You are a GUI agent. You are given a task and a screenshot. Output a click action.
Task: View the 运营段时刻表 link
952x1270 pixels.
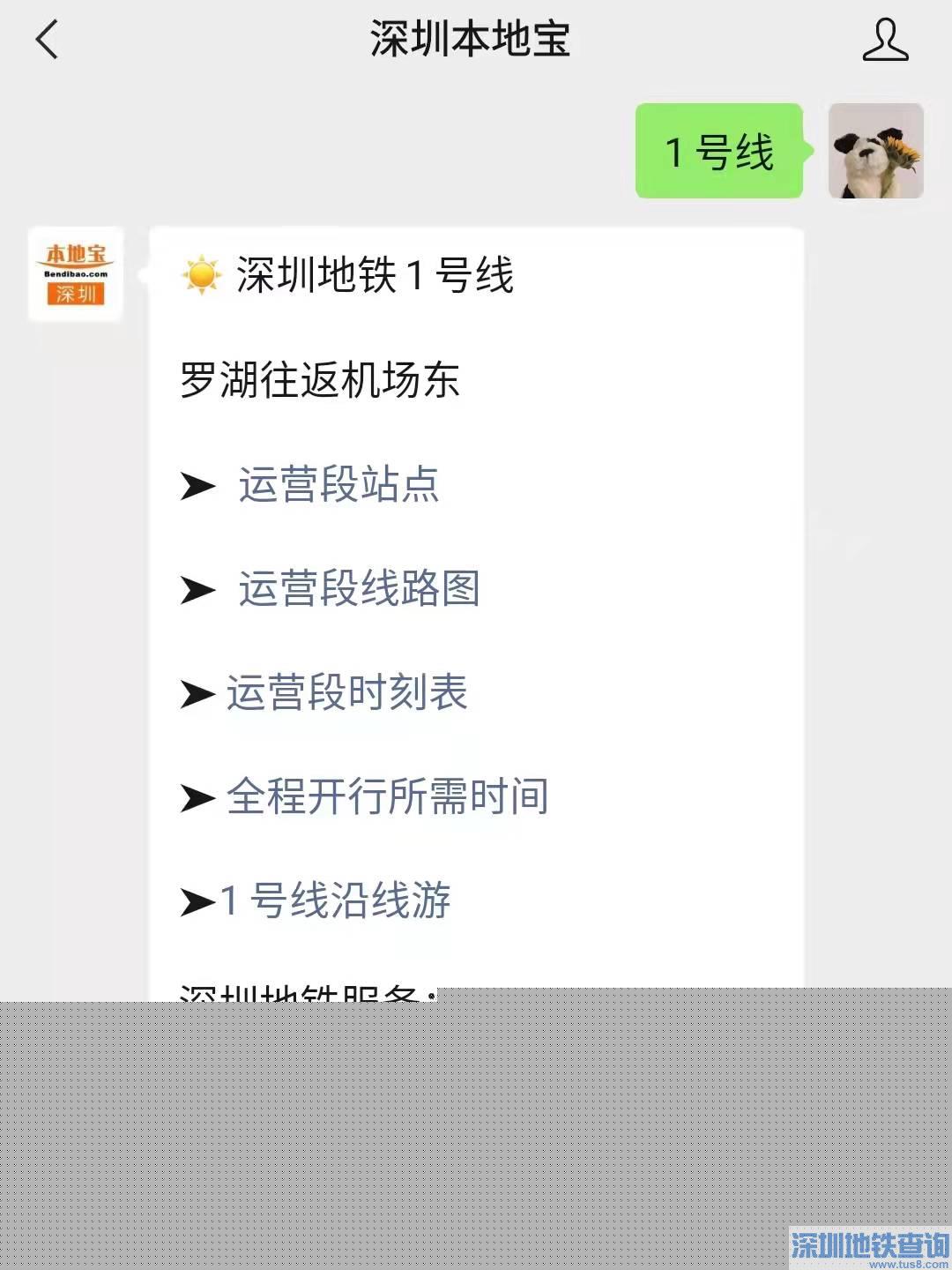point(346,692)
